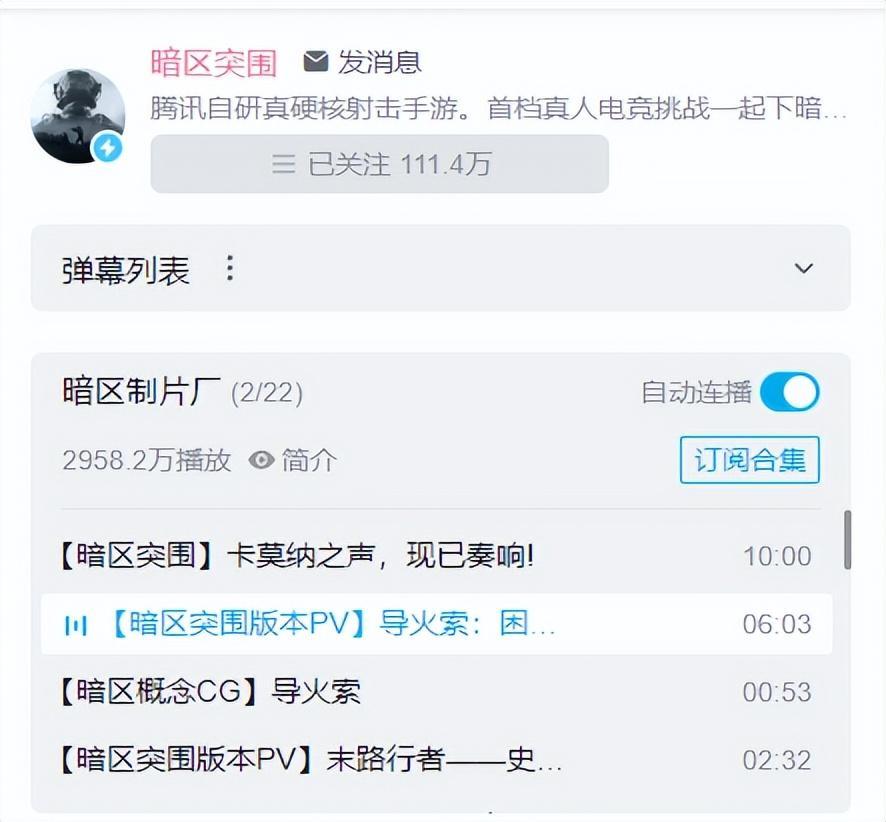Image resolution: width=886 pixels, height=822 pixels.
Task: Open danmaku list options menu
Action: [x=230, y=268]
